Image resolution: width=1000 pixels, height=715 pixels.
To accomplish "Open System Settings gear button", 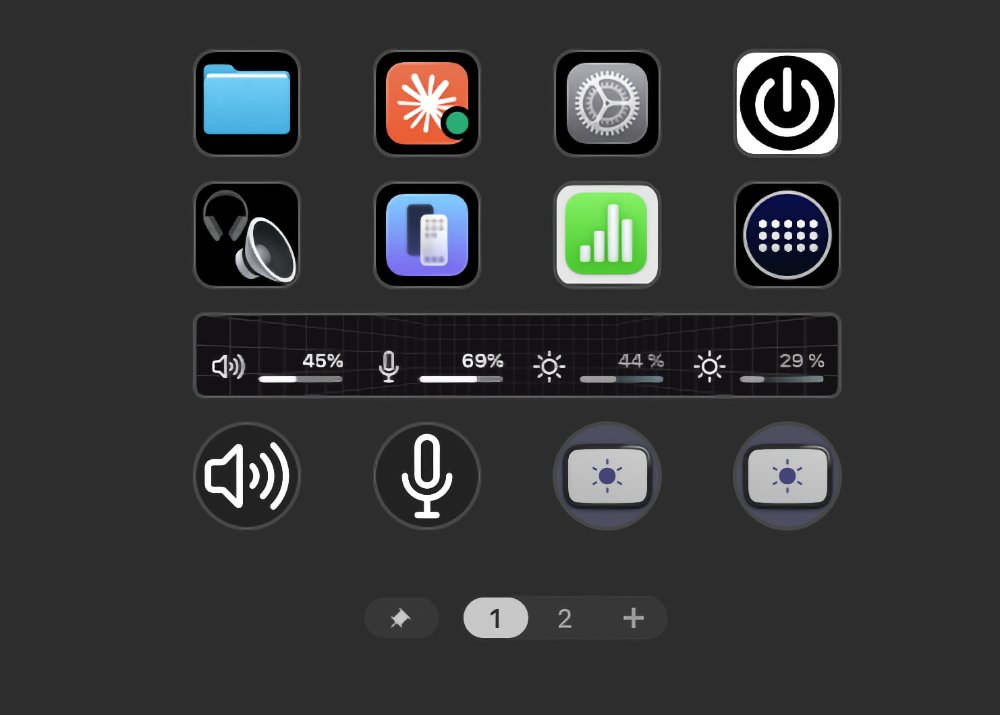I will pos(607,103).
